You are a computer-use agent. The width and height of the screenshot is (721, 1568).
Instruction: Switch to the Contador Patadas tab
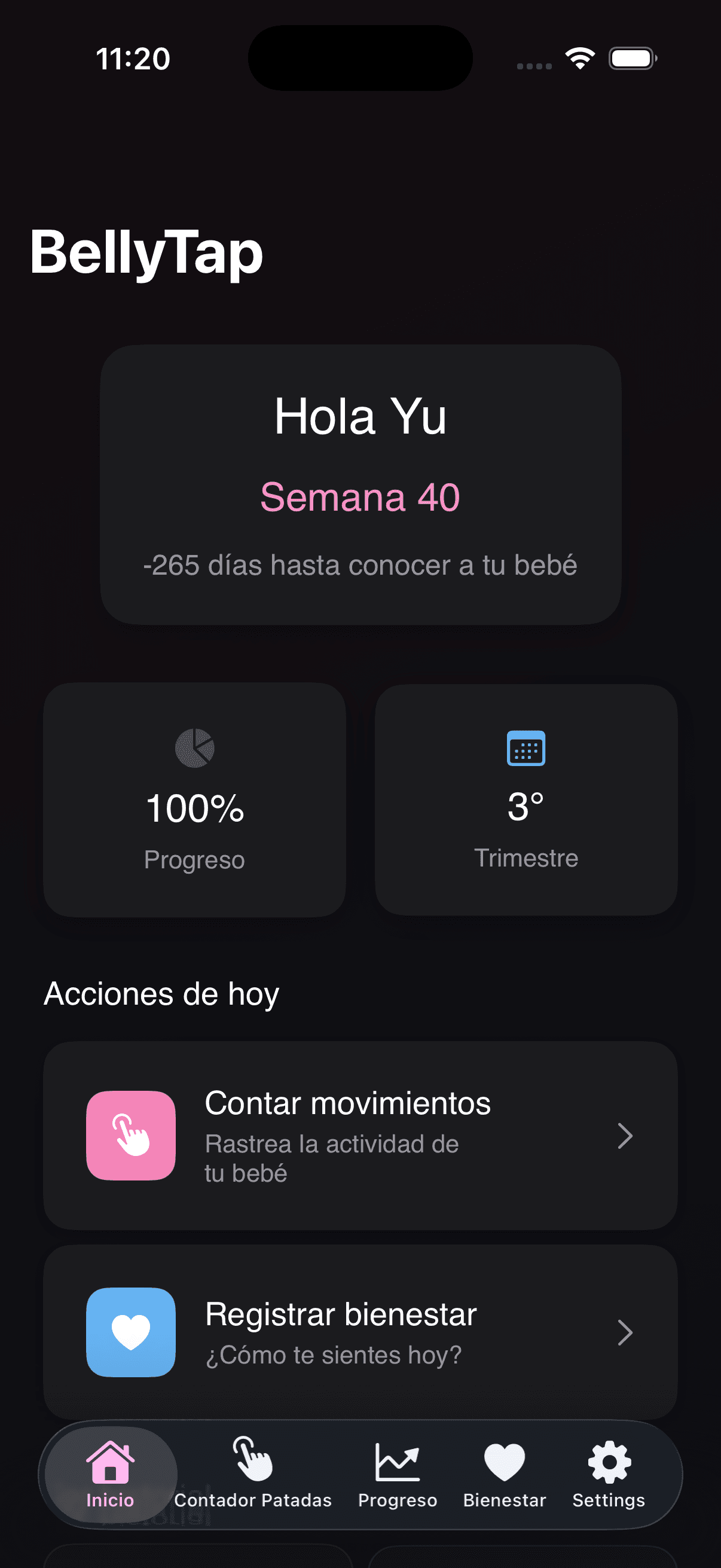coord(252,1476)
